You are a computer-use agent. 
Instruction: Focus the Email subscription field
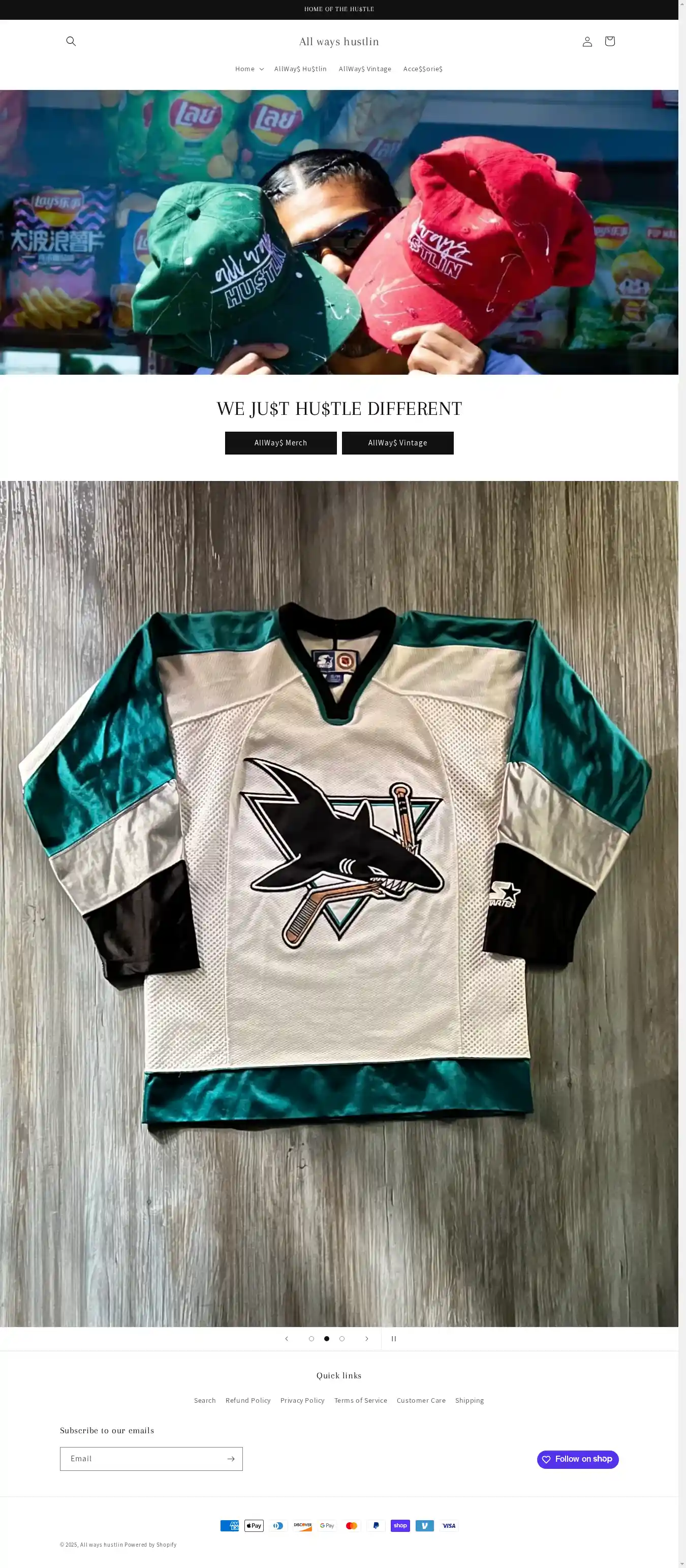tap(143, 1459)
